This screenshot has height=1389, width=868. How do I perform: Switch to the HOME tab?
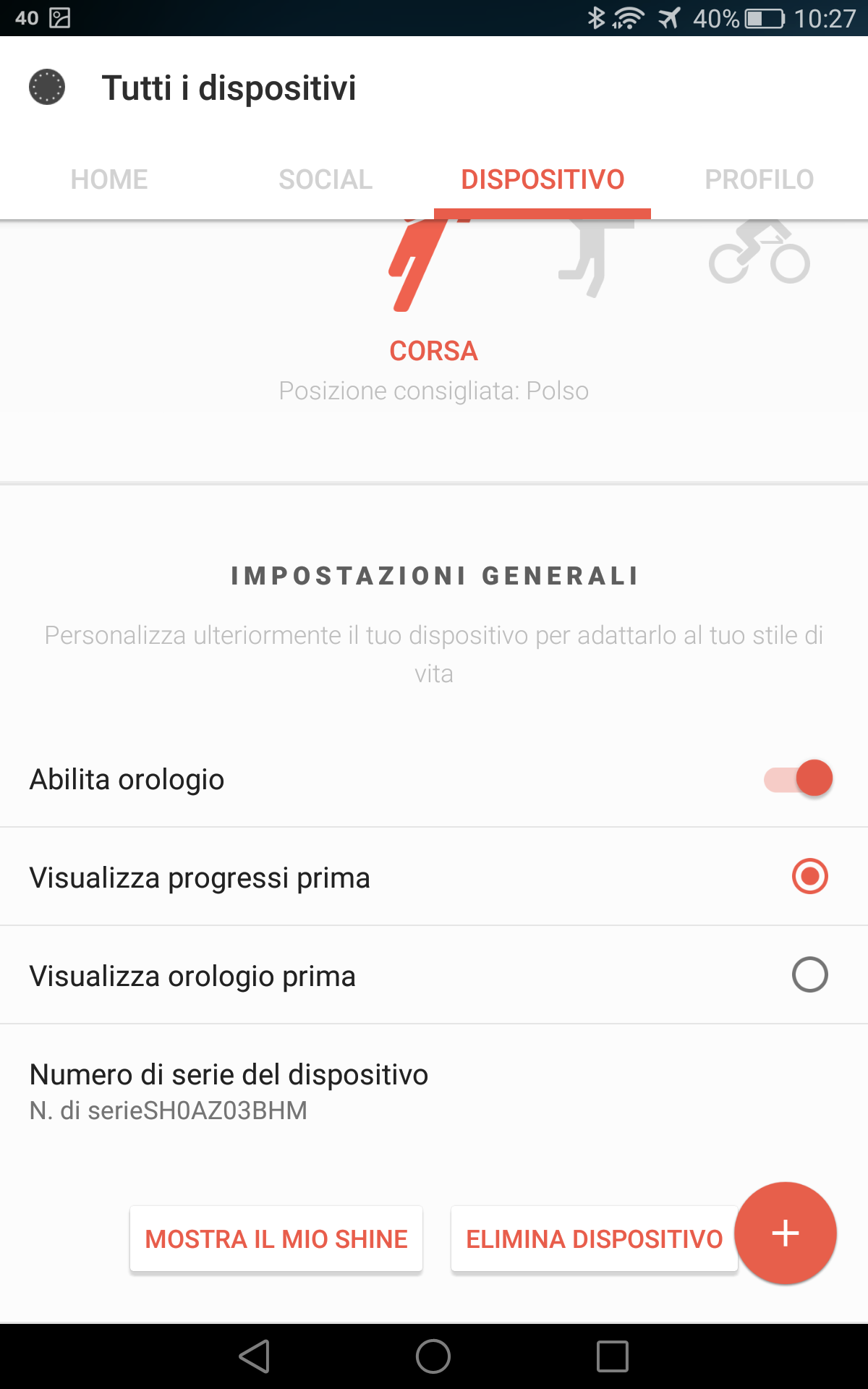109,179
